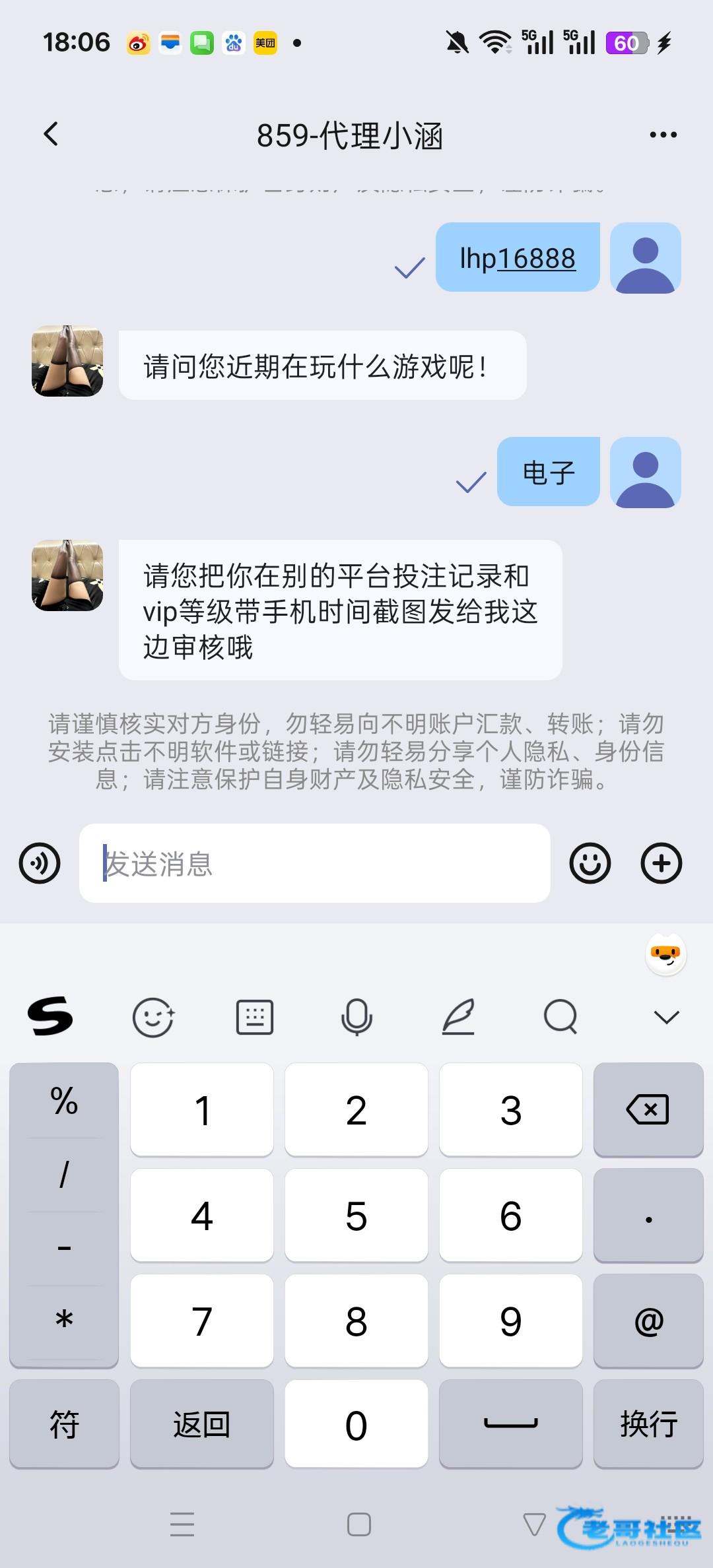Switch to handwriting input with the pen icon

[x=458, y=1017]
